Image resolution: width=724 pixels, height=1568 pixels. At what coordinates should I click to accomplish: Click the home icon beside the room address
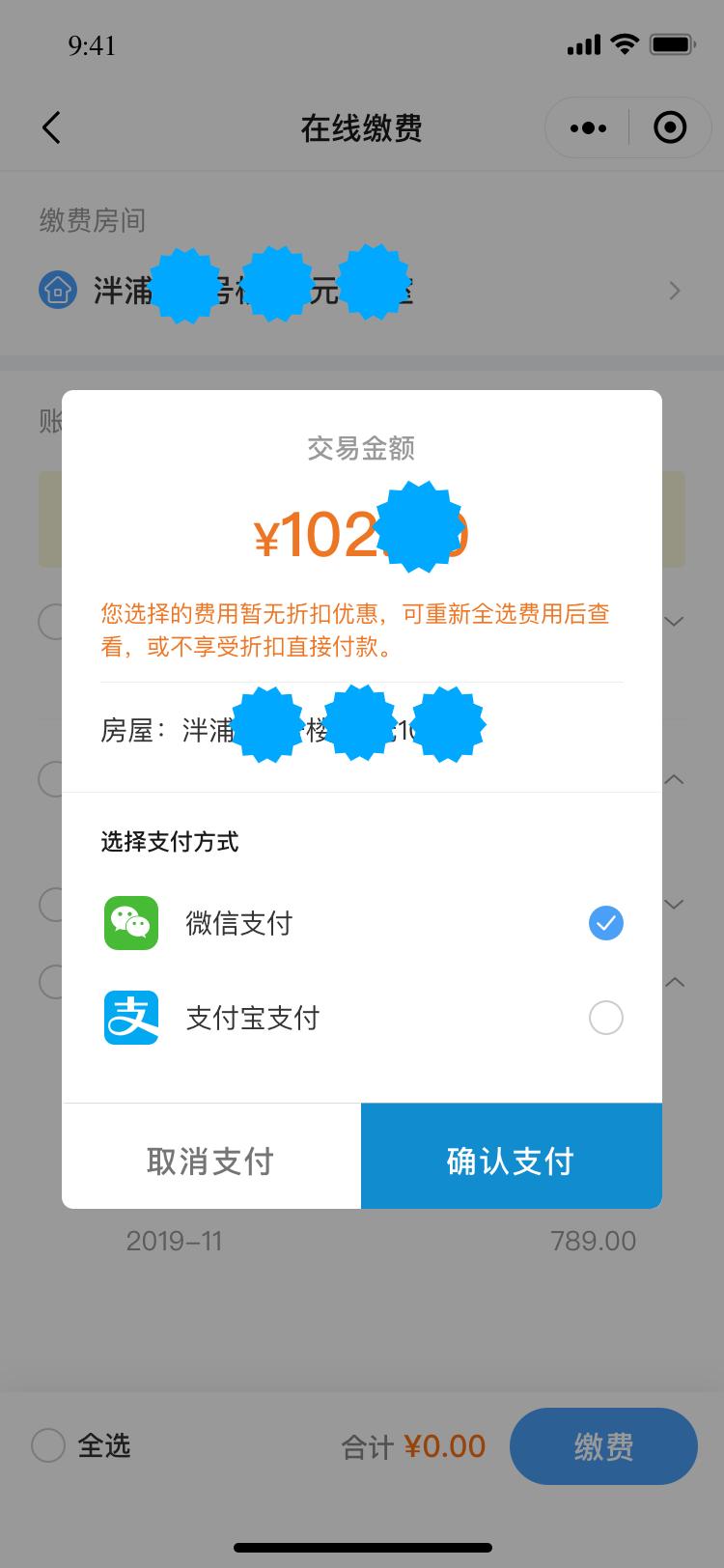click(55, 289)
